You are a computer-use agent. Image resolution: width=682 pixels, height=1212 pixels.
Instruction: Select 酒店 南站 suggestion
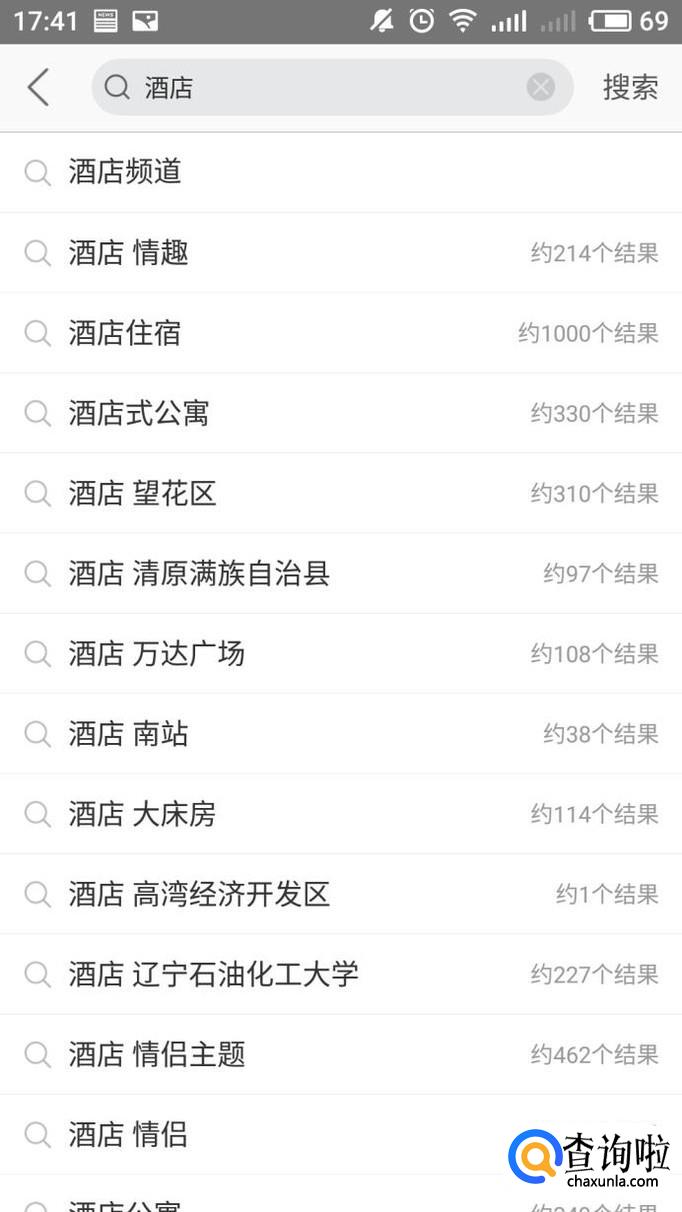pos(129,734)
